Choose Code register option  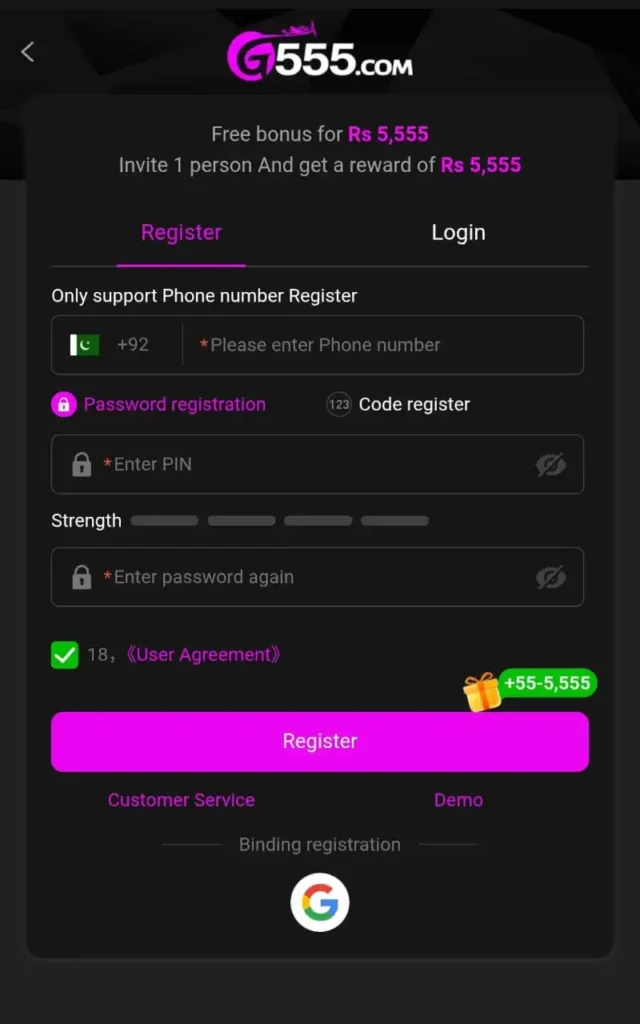coord(398,404)
